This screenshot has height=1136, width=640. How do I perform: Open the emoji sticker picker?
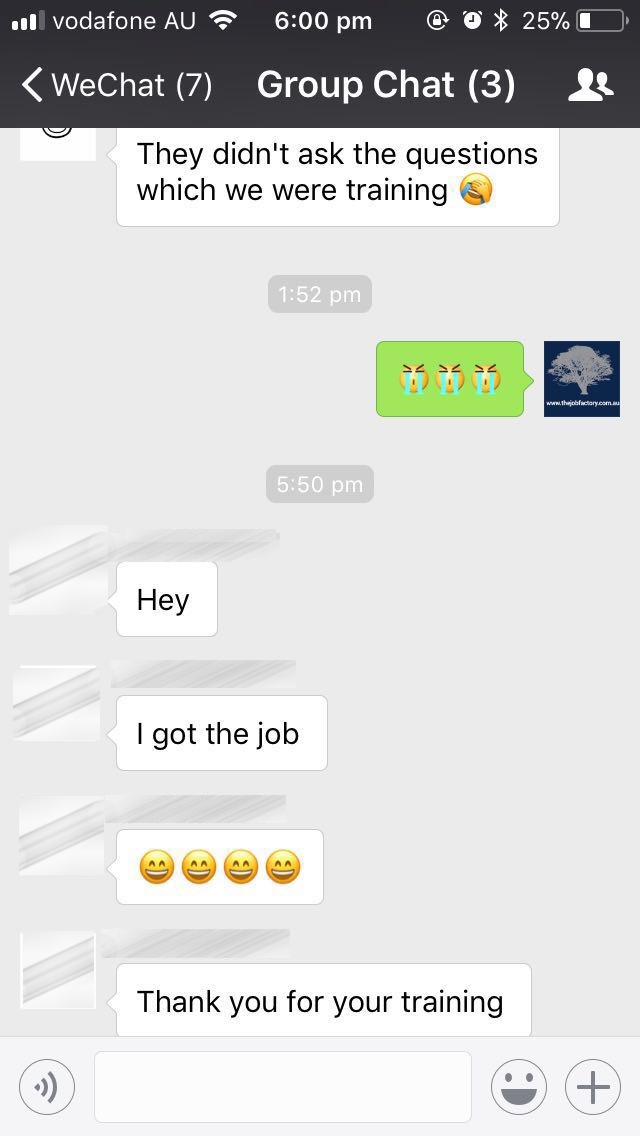(x=519, y=1087)
